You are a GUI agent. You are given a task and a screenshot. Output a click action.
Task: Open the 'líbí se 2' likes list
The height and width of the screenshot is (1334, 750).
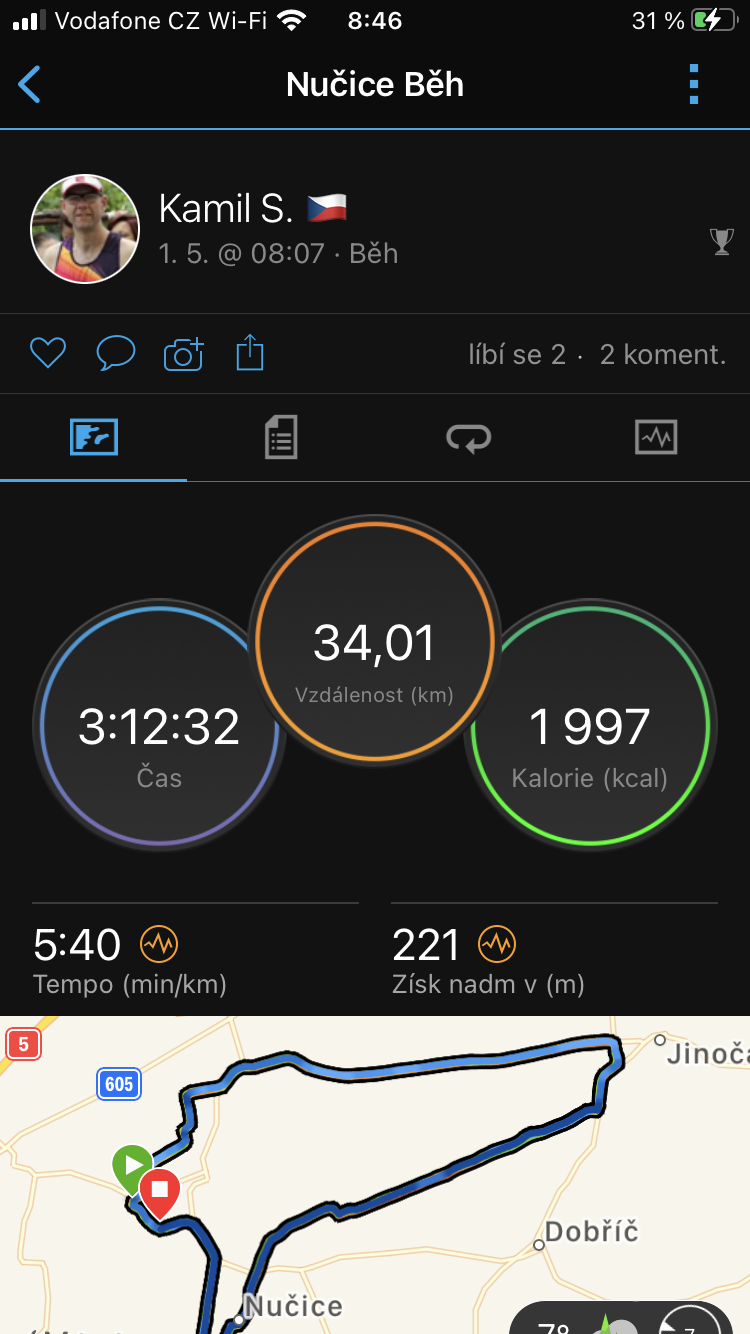tap(517, 354)
